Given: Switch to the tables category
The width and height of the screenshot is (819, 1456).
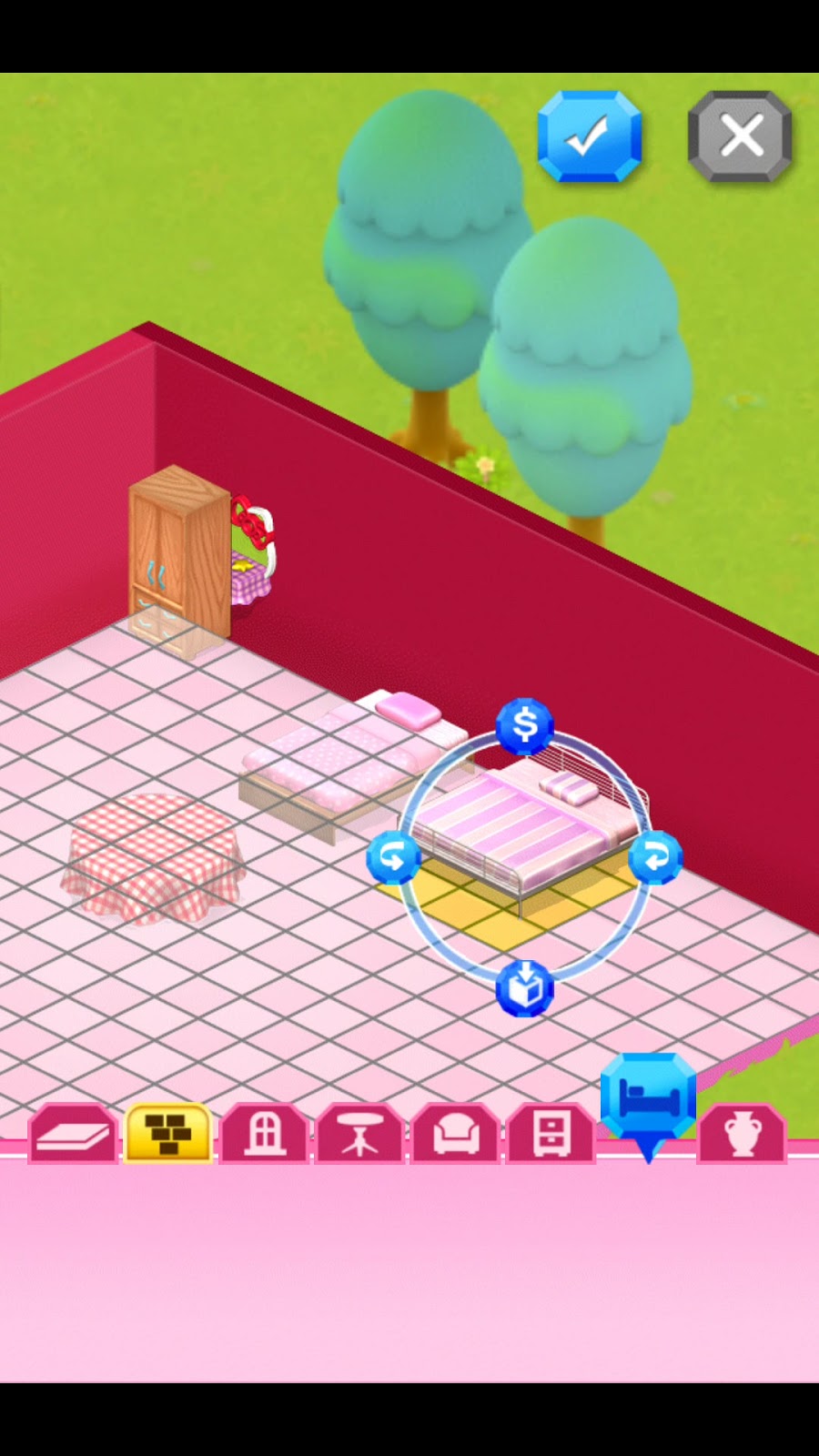Looking at the screenshot, I should [x=359, y=1134].
